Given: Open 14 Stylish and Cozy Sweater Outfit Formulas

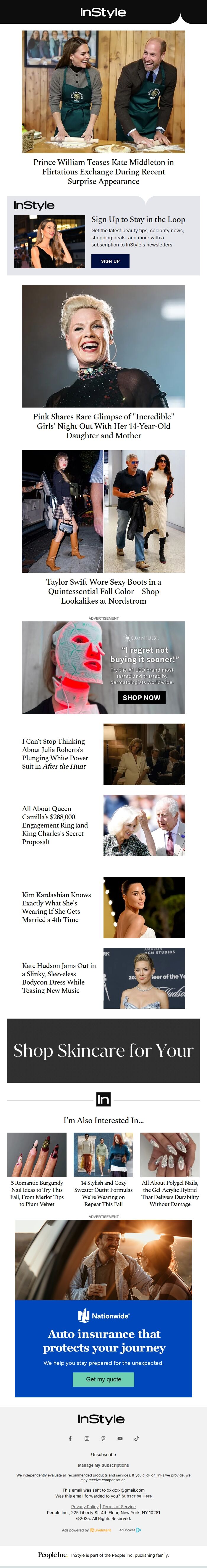Looking at the screenshot, I should (103, 1194).
